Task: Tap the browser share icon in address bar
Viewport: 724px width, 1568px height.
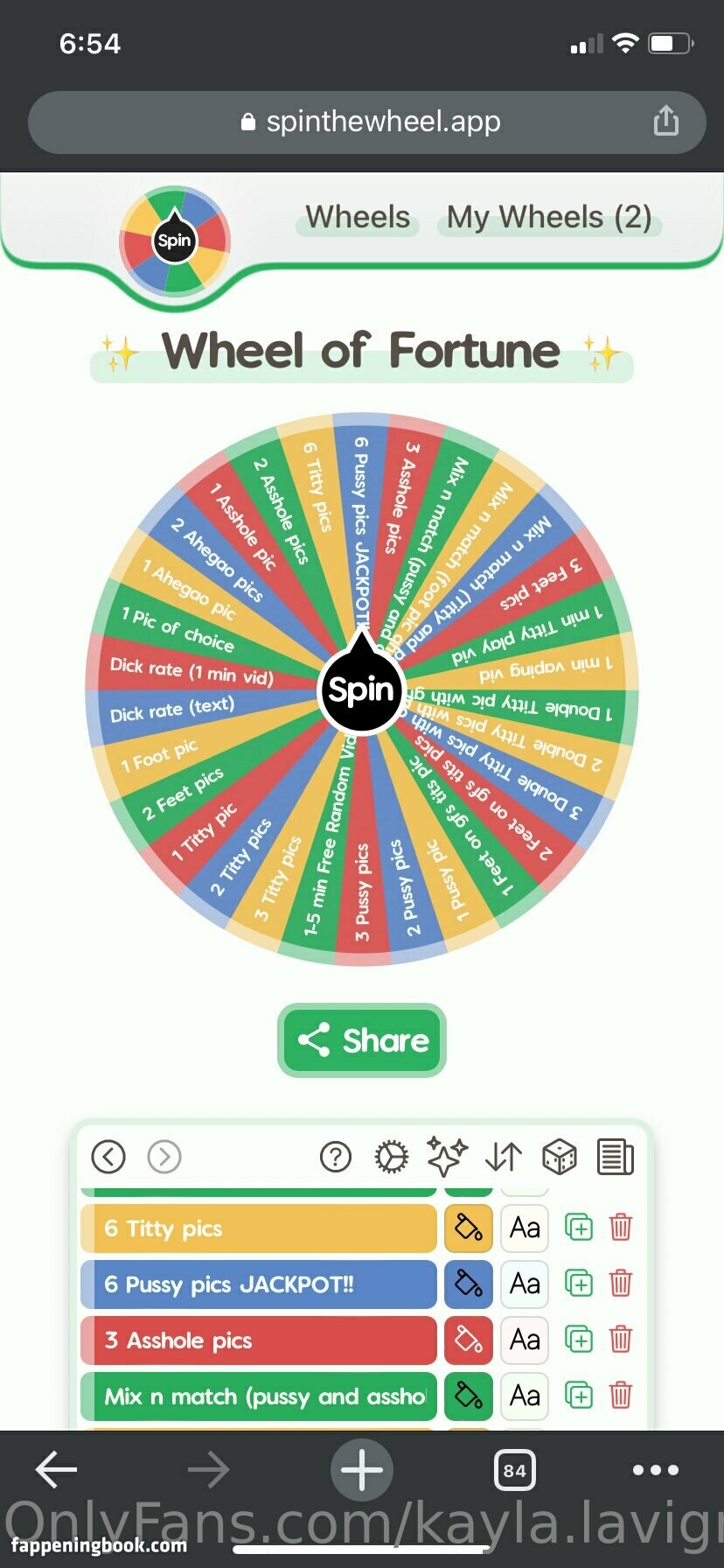Action: tap(666, 121)
